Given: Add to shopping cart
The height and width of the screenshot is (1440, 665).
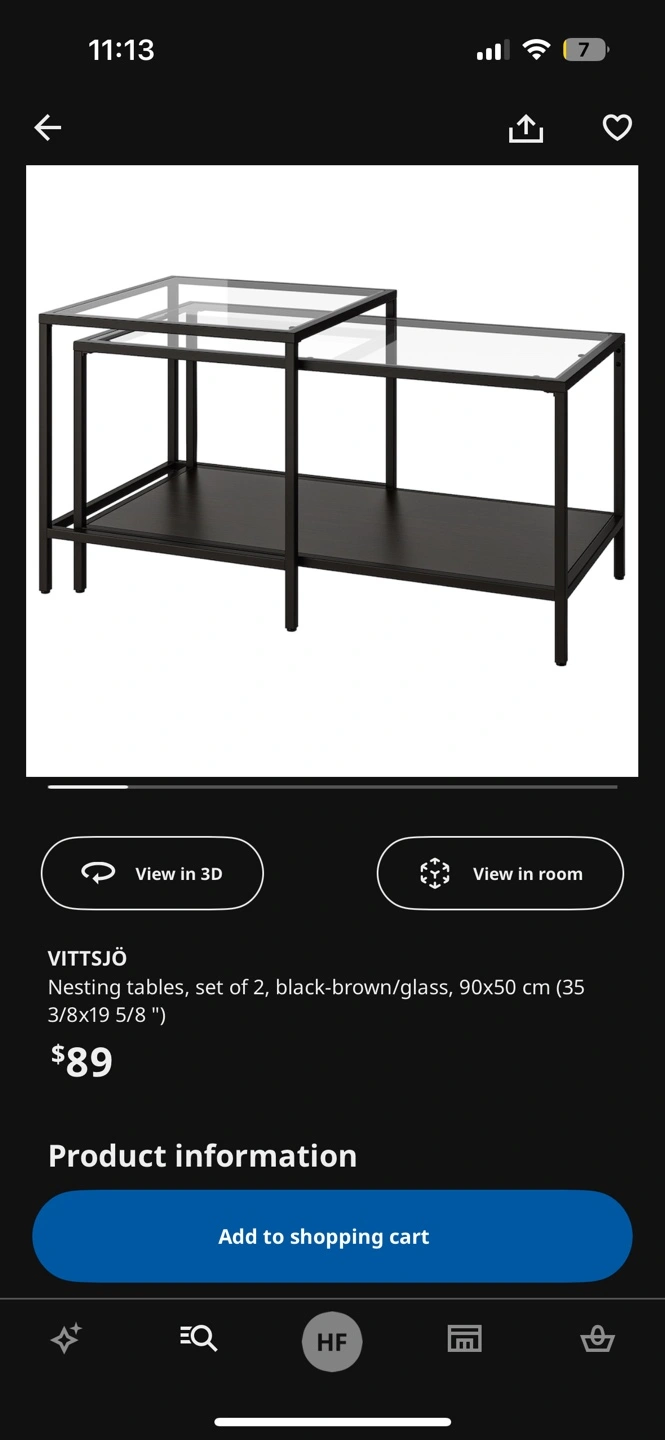Looking at the screenshot, I should (x=332, y=1236).
